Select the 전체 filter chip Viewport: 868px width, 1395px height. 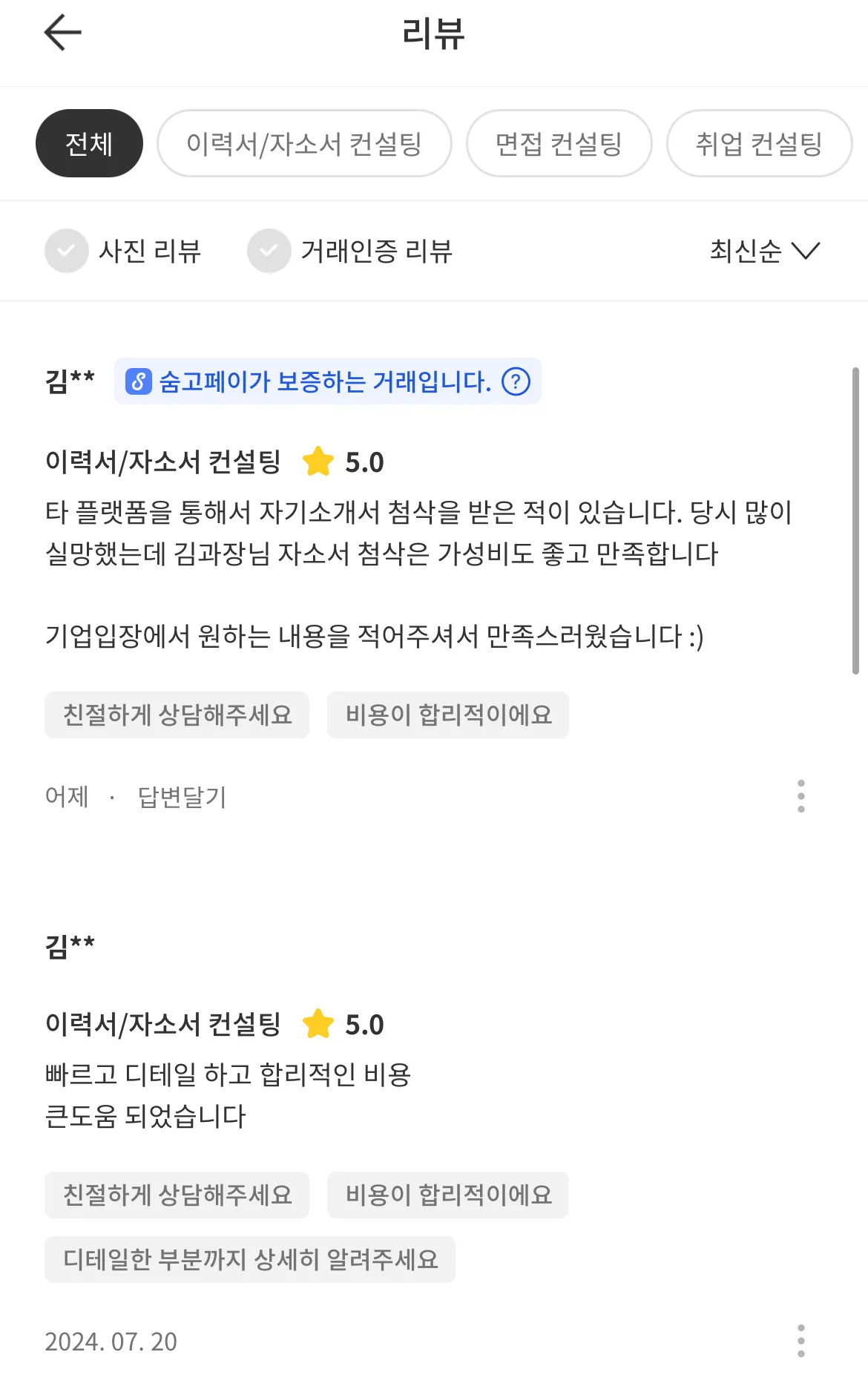89,142
